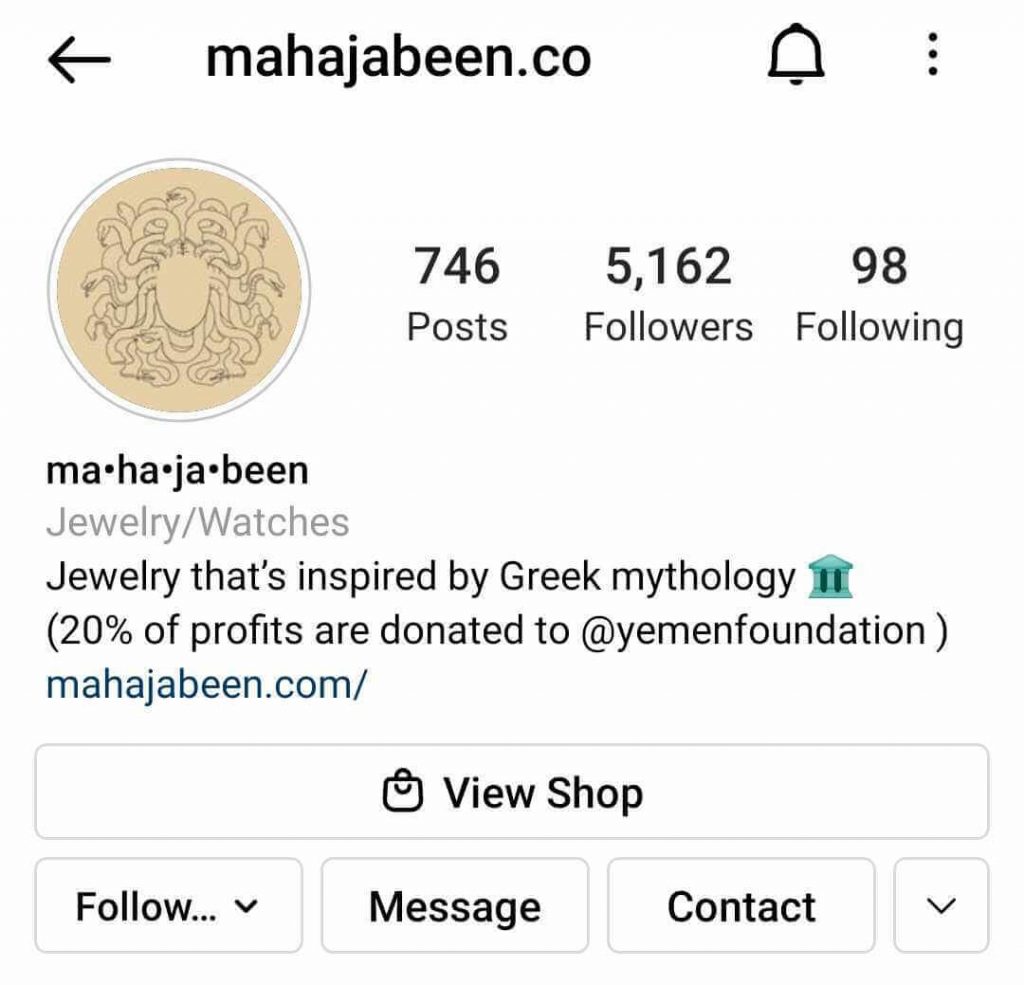Image resolution: width=1024 pixels, height=985 pixels.
Task: Show the 98 Following list
Action: (879, 294)
